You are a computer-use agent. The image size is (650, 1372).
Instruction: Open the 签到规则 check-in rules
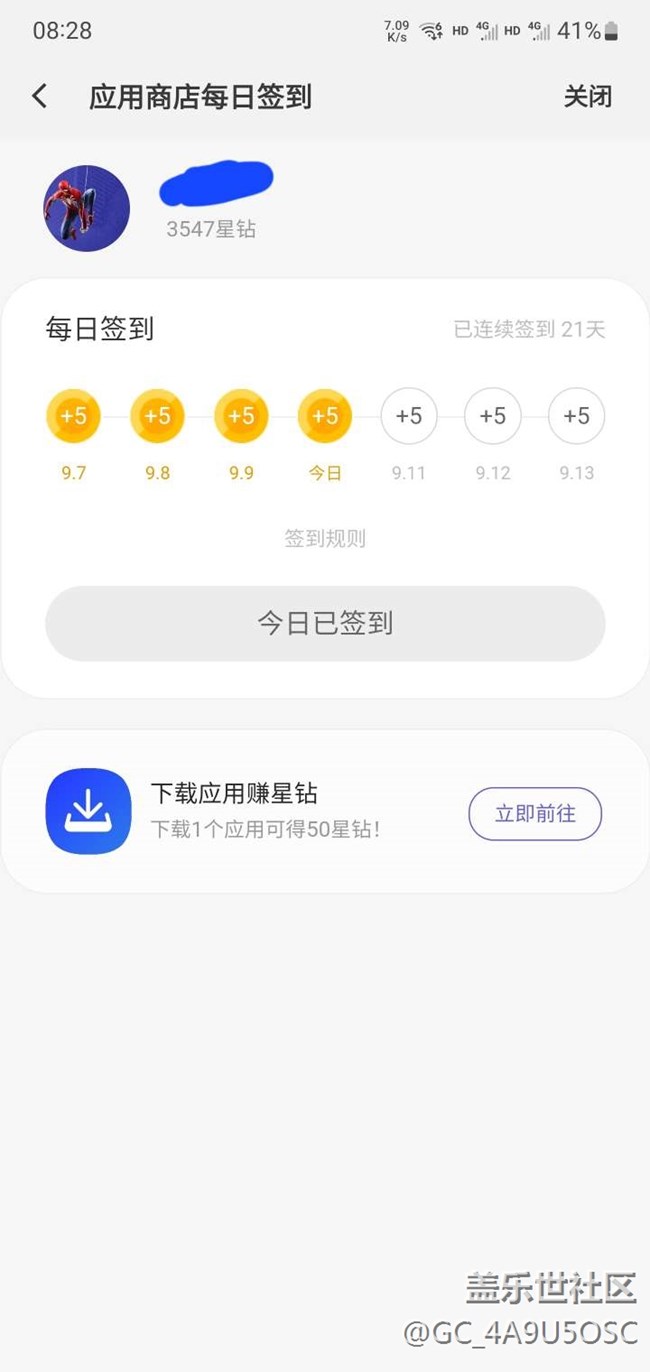point(325,539)
